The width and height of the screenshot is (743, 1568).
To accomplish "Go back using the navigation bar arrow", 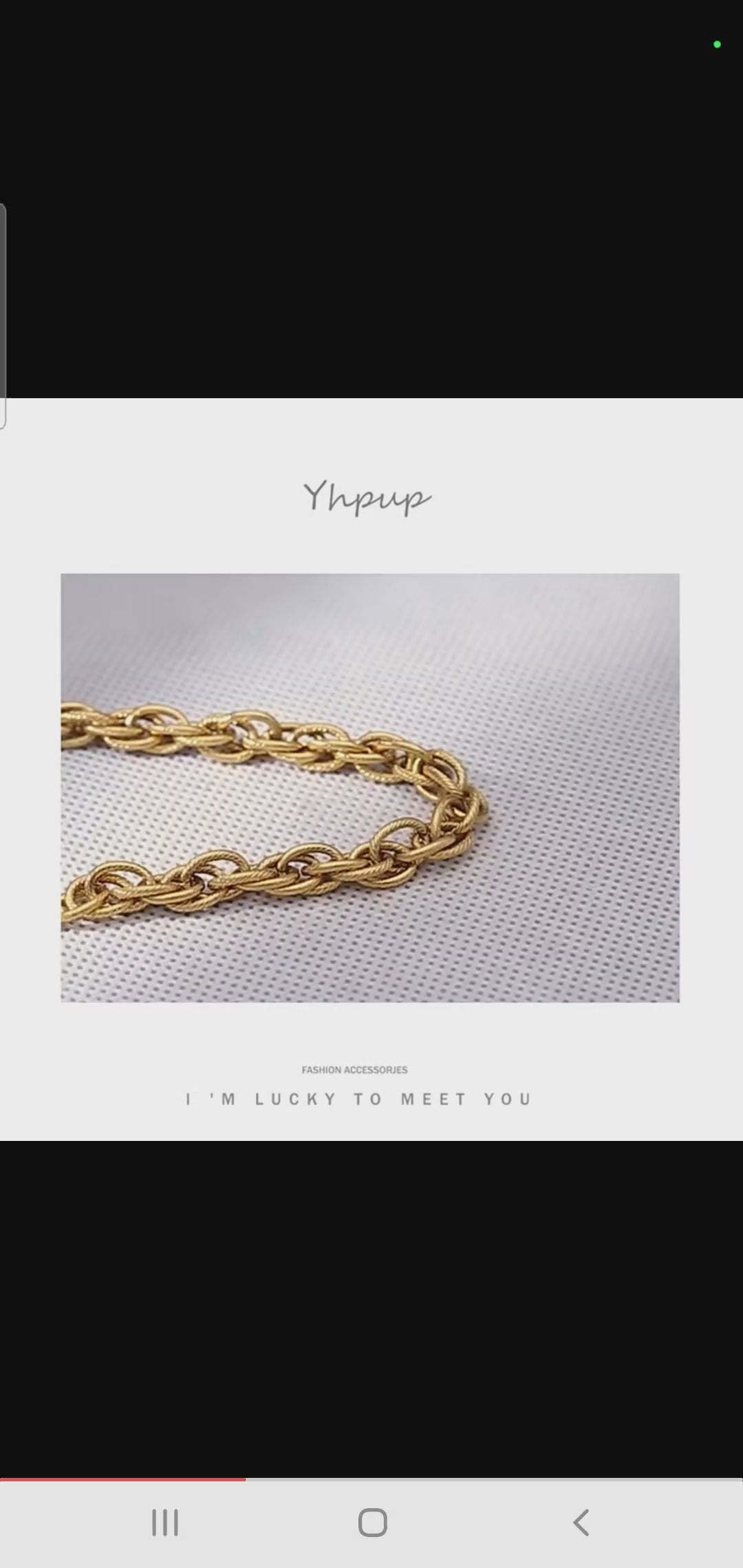I will click(581, 1523).
